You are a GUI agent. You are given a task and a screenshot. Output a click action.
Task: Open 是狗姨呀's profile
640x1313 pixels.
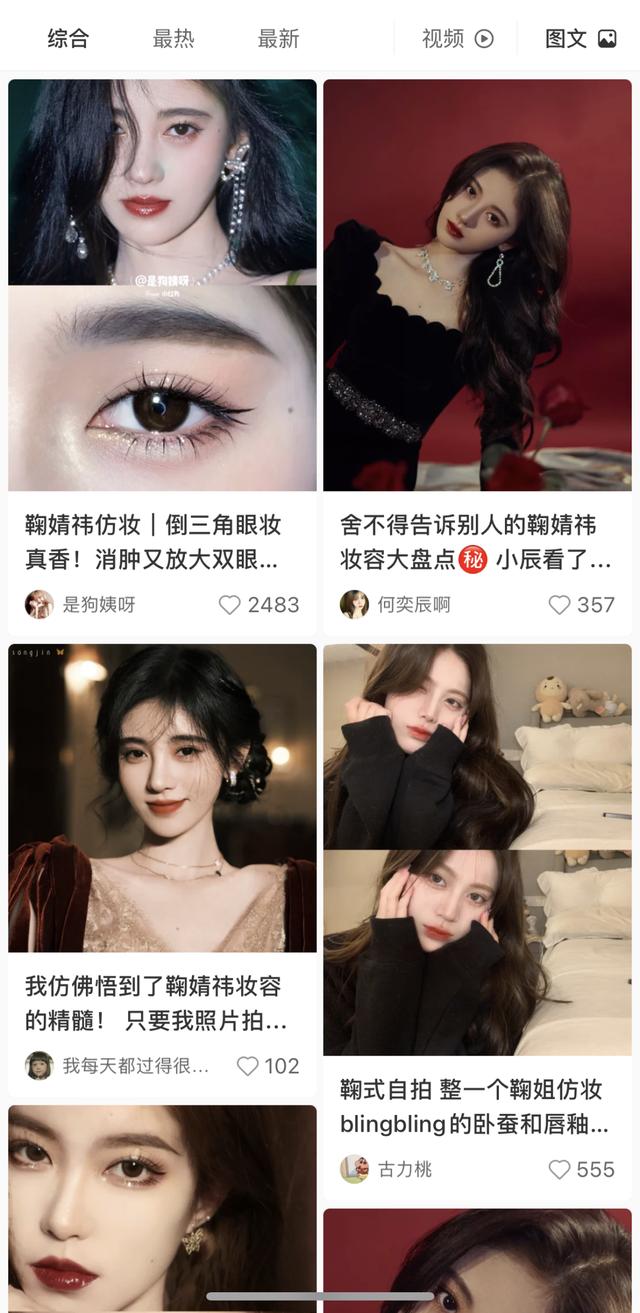click(x=80, y=604)
